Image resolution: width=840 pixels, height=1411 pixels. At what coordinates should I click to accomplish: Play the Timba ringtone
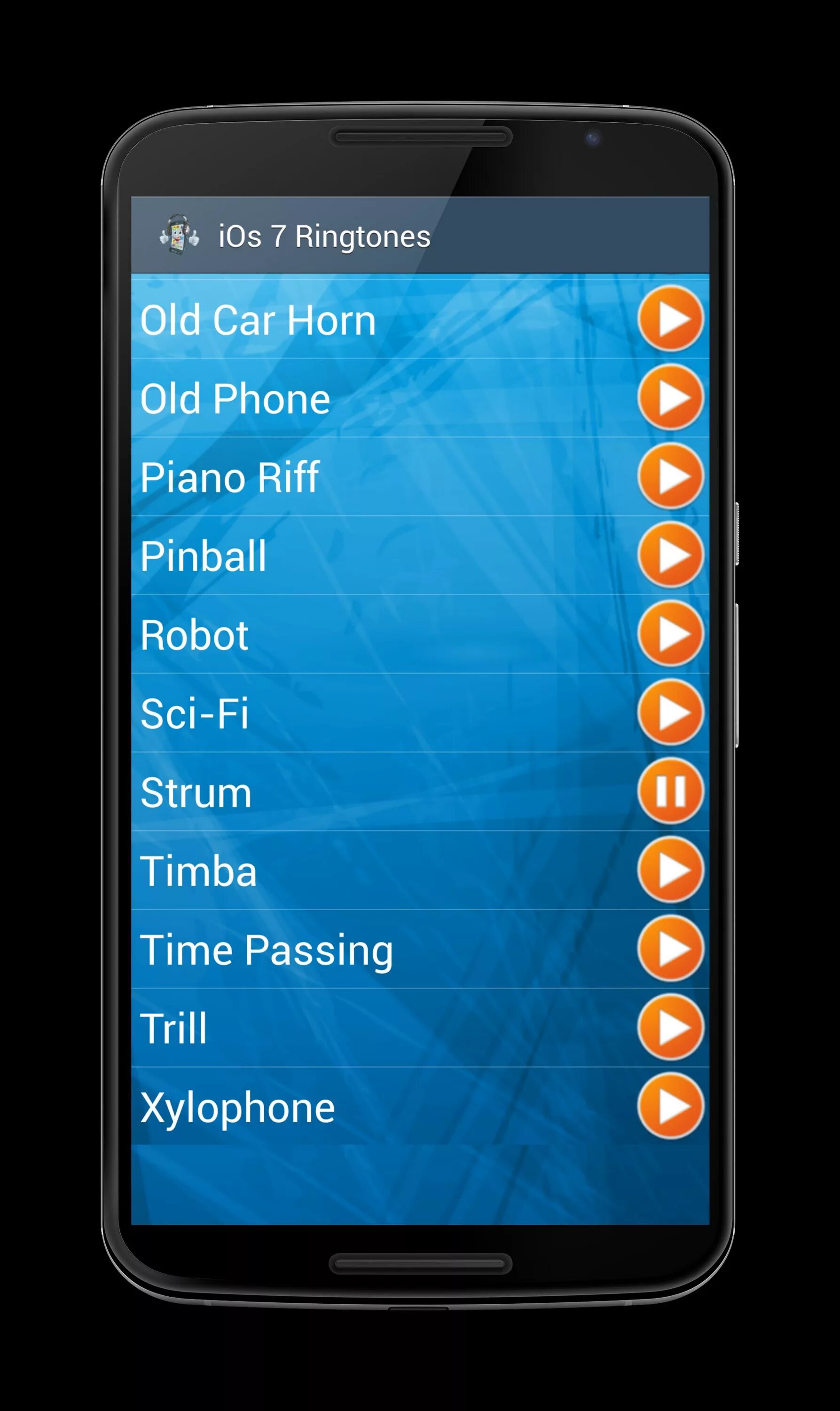670,870
